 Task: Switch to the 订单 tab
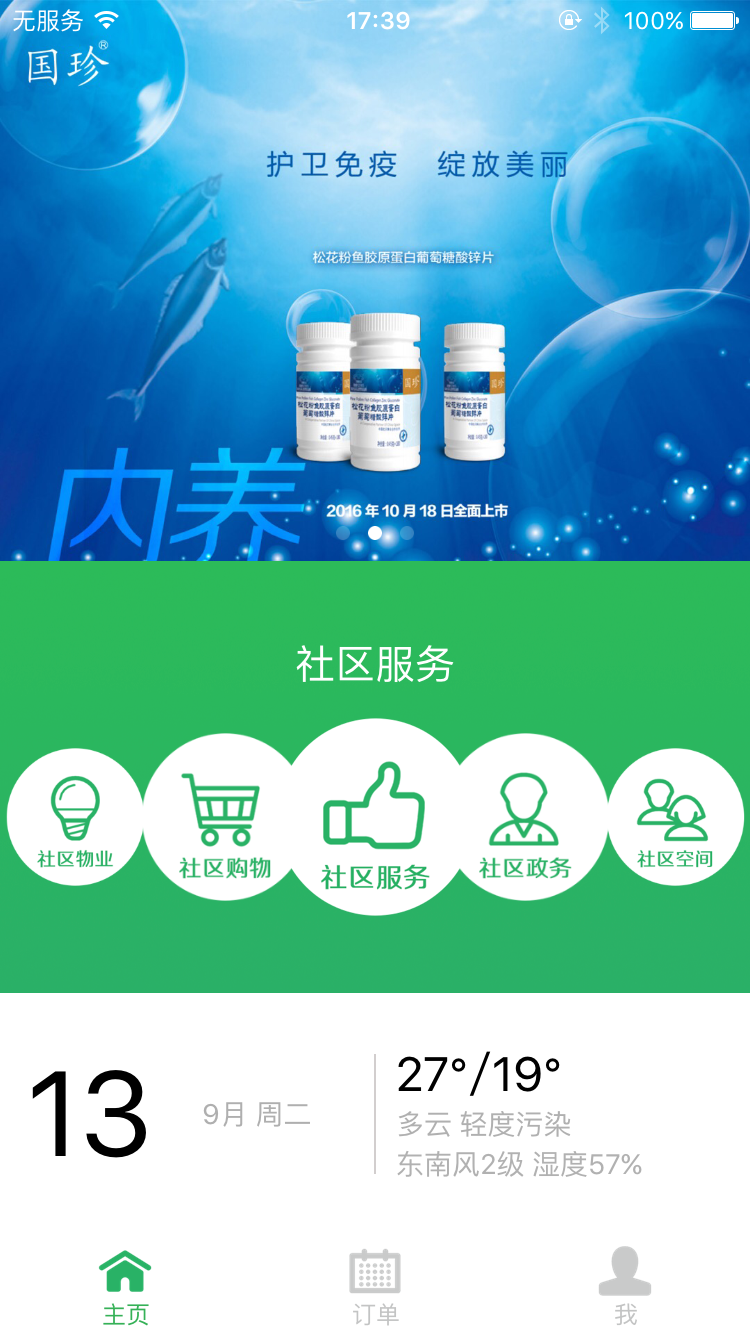[375, 1288]
